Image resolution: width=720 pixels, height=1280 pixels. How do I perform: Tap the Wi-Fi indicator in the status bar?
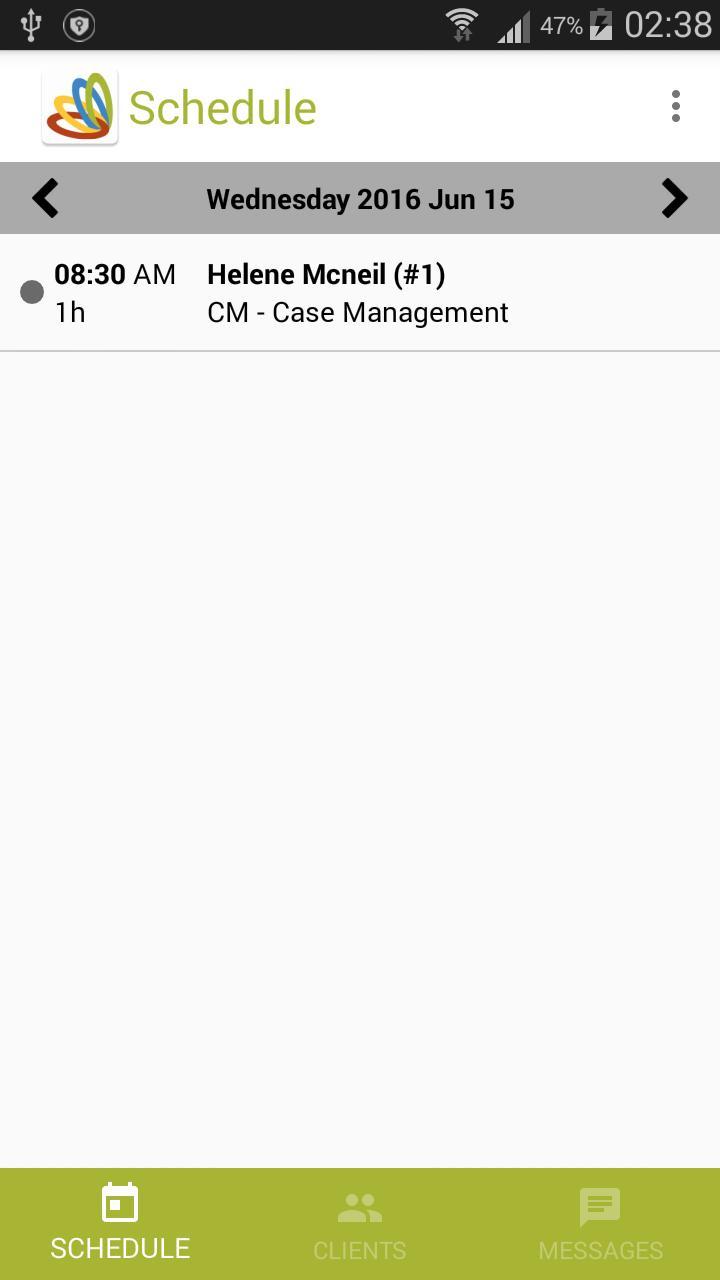(x=461, y=25)
